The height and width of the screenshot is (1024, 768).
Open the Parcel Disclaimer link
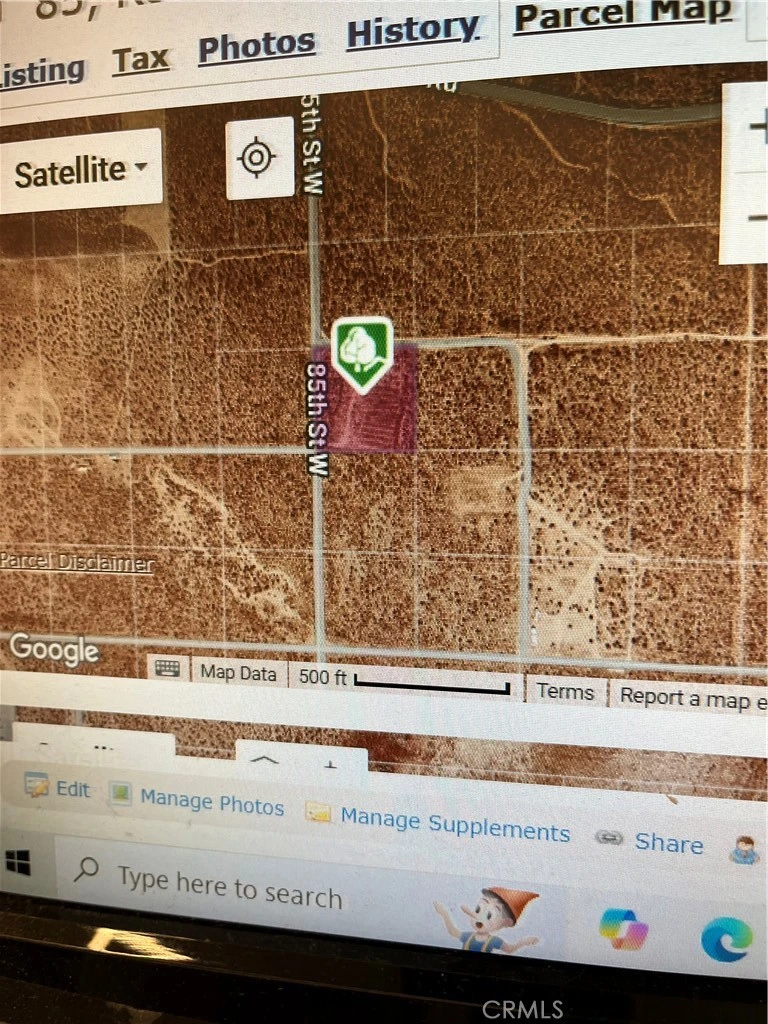click(x=77, y=563)
